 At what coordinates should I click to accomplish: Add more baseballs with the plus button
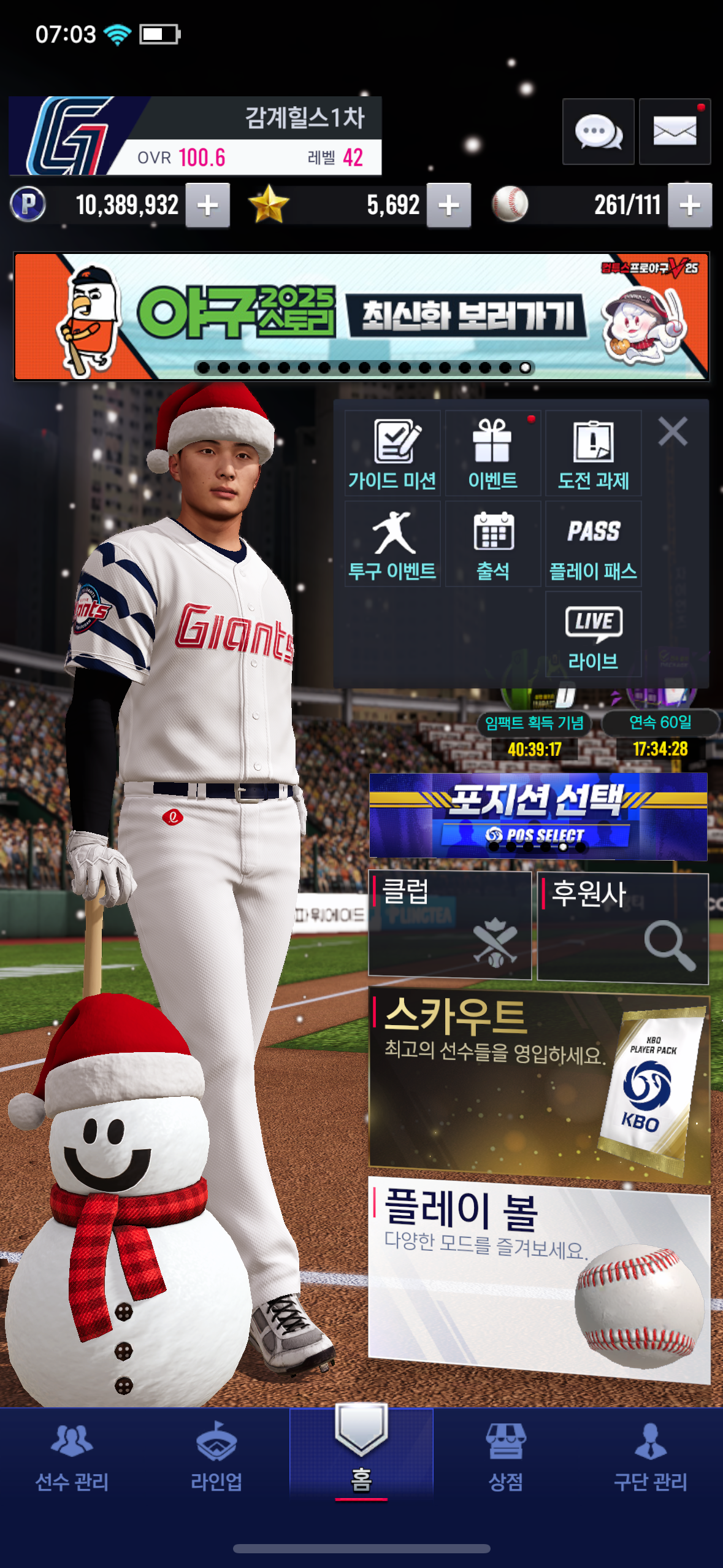(x=690, y=206)
